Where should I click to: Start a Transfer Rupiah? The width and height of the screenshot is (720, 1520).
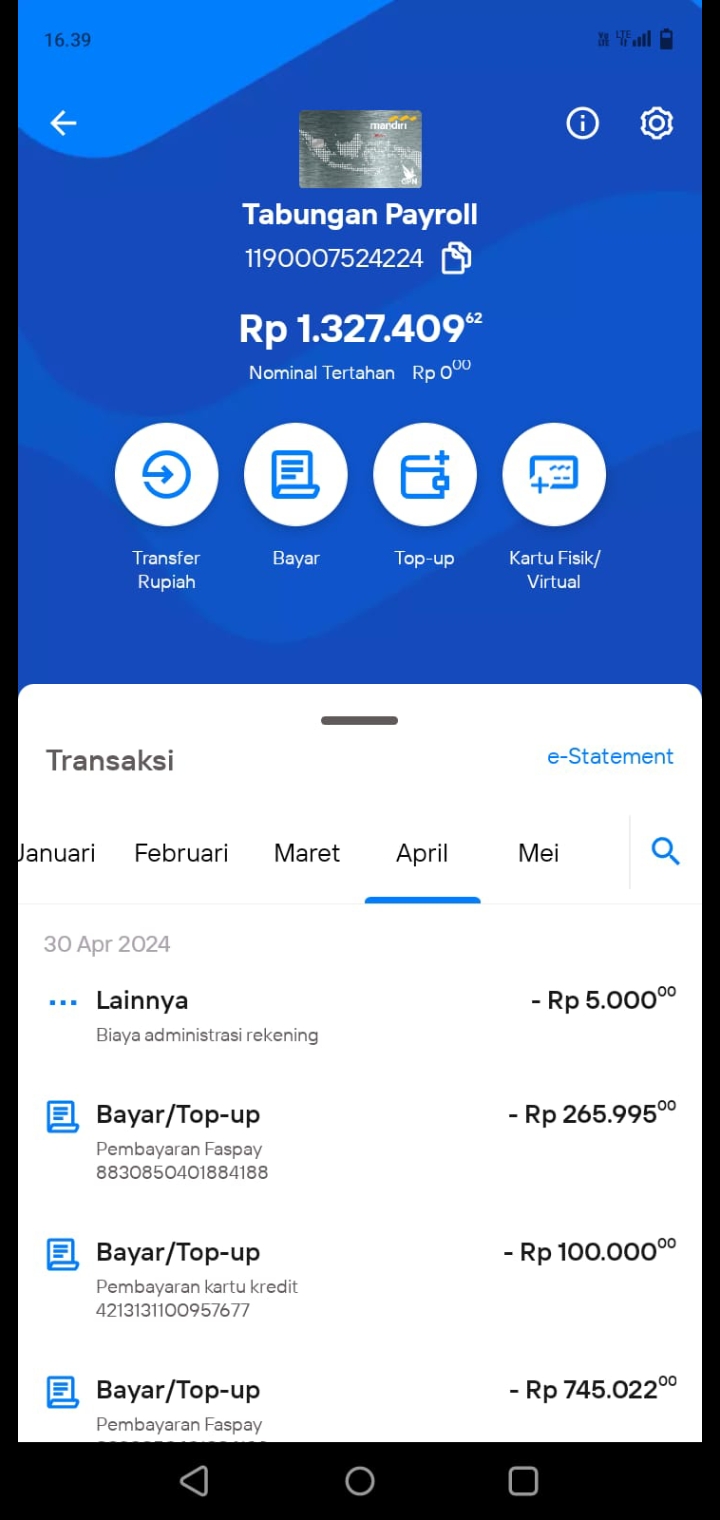pos(166,474)
